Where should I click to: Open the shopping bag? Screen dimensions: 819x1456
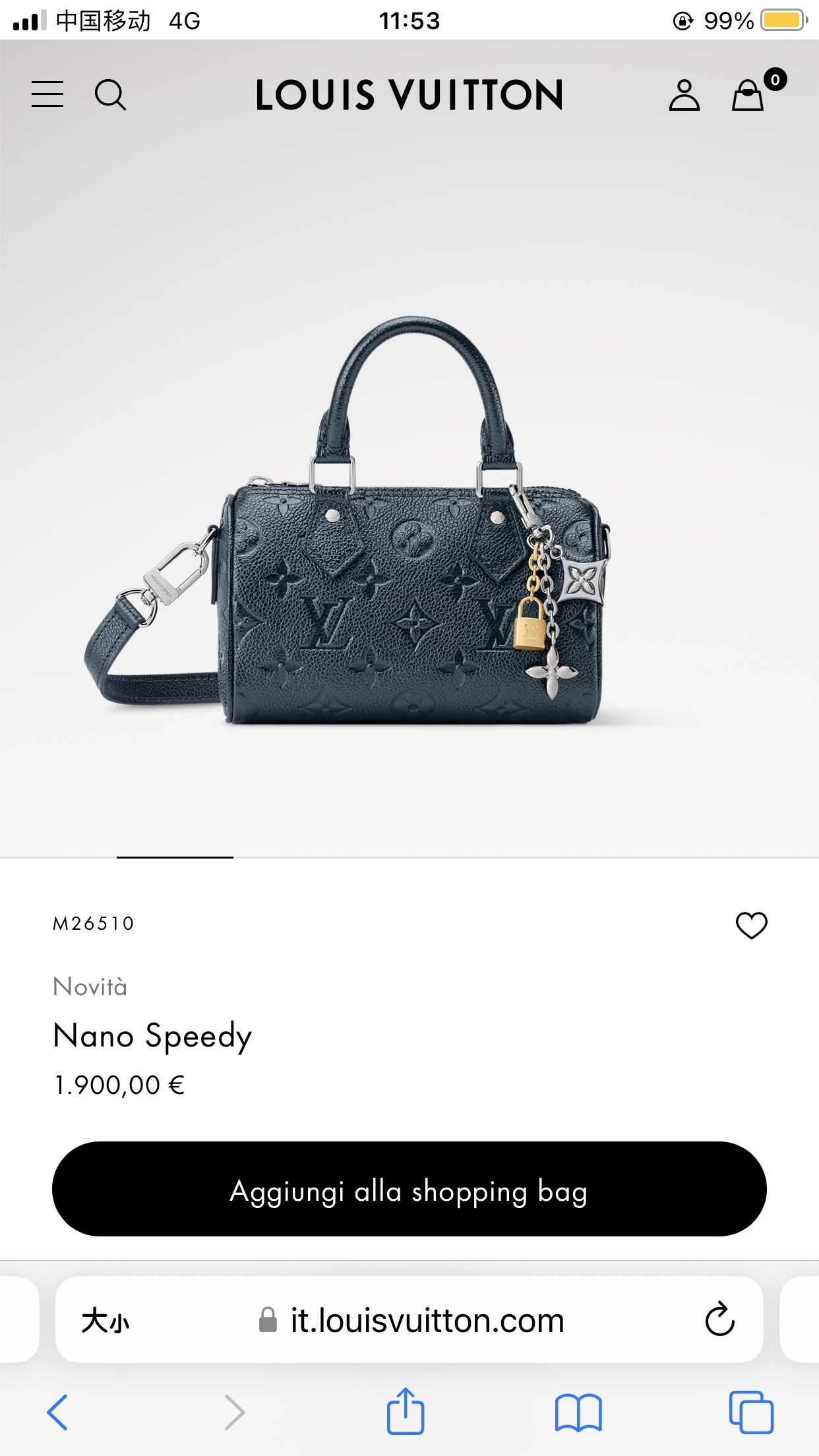[x=748, y=95]
